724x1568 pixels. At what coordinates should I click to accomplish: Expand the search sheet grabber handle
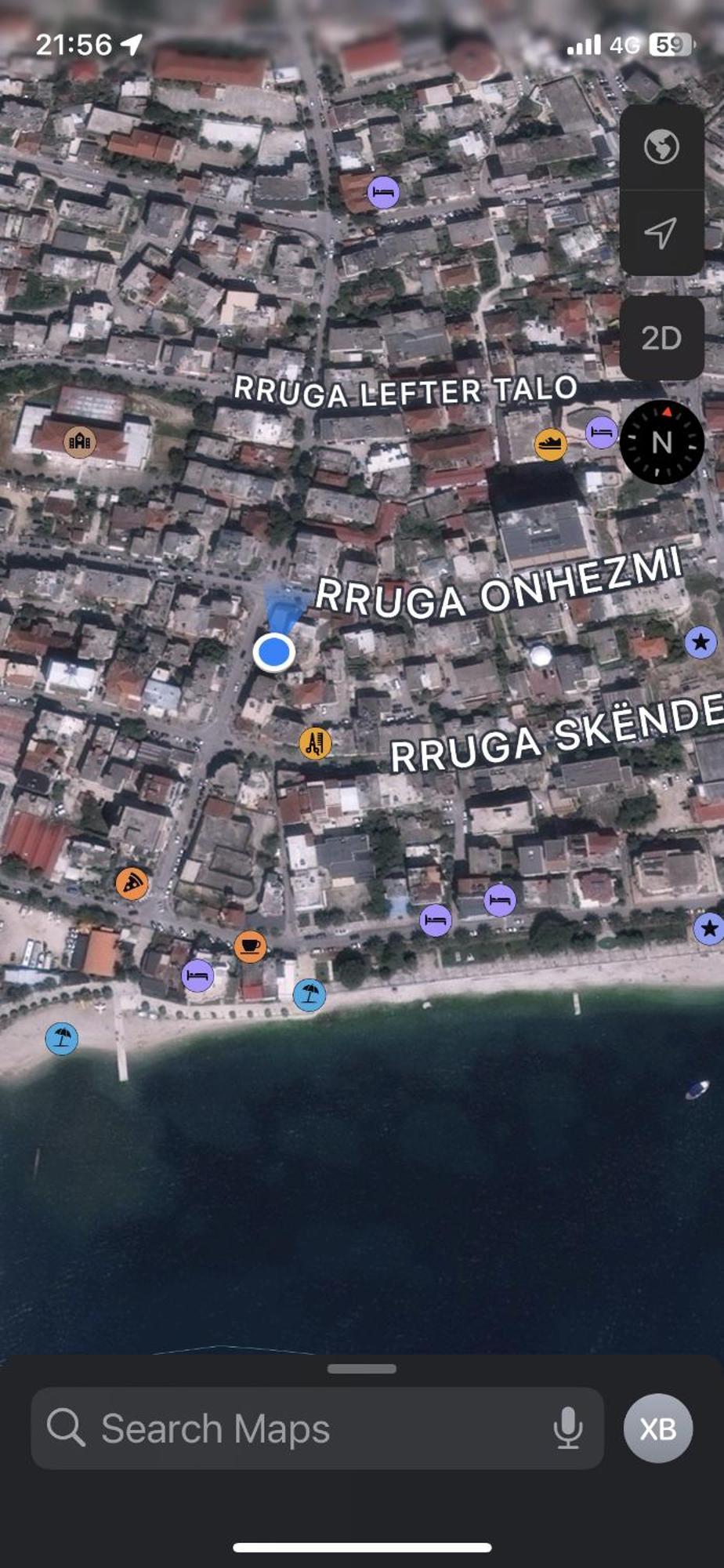[x=362, y=1369]
